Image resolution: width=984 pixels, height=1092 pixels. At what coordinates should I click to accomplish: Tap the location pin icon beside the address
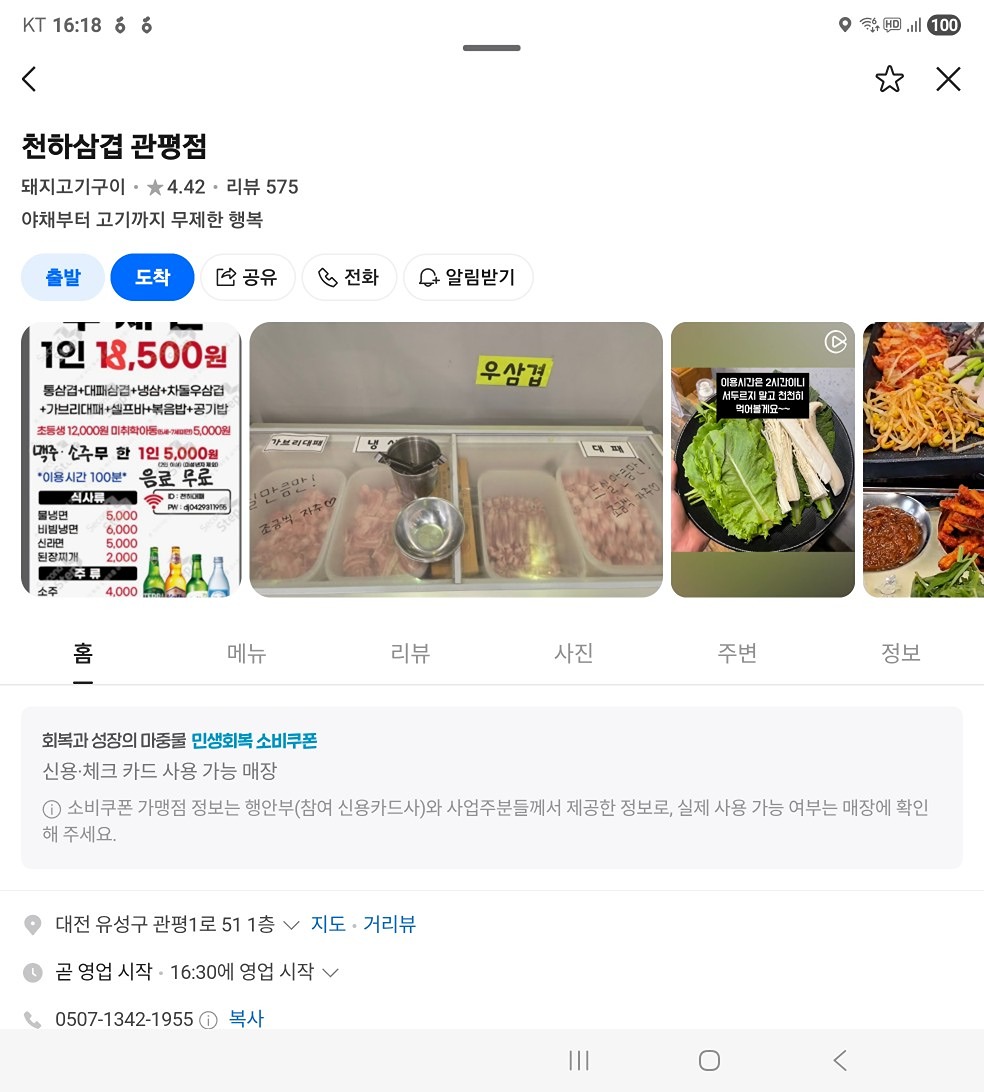32,924
